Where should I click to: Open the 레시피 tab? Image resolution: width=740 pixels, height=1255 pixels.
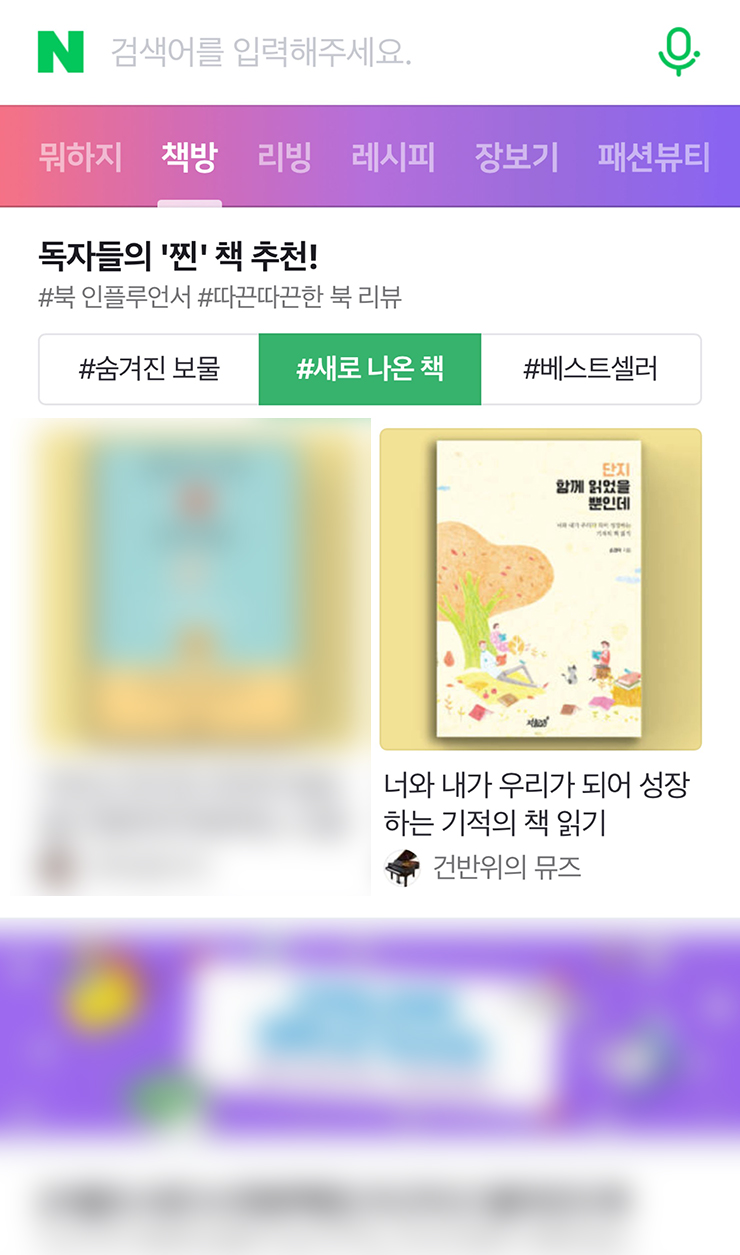393,157
